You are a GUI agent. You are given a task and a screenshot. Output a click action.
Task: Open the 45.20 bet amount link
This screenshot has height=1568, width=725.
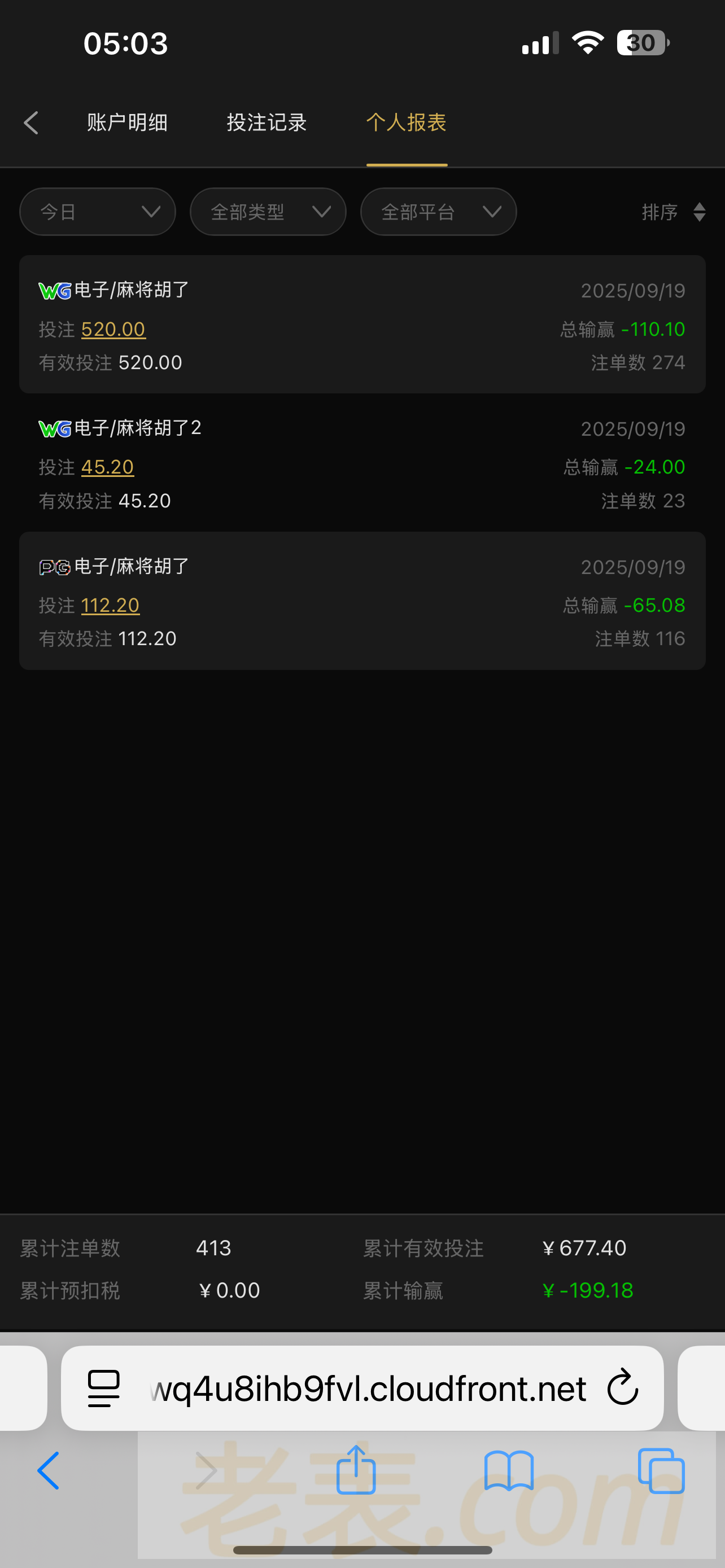click(x=108, y=467)
